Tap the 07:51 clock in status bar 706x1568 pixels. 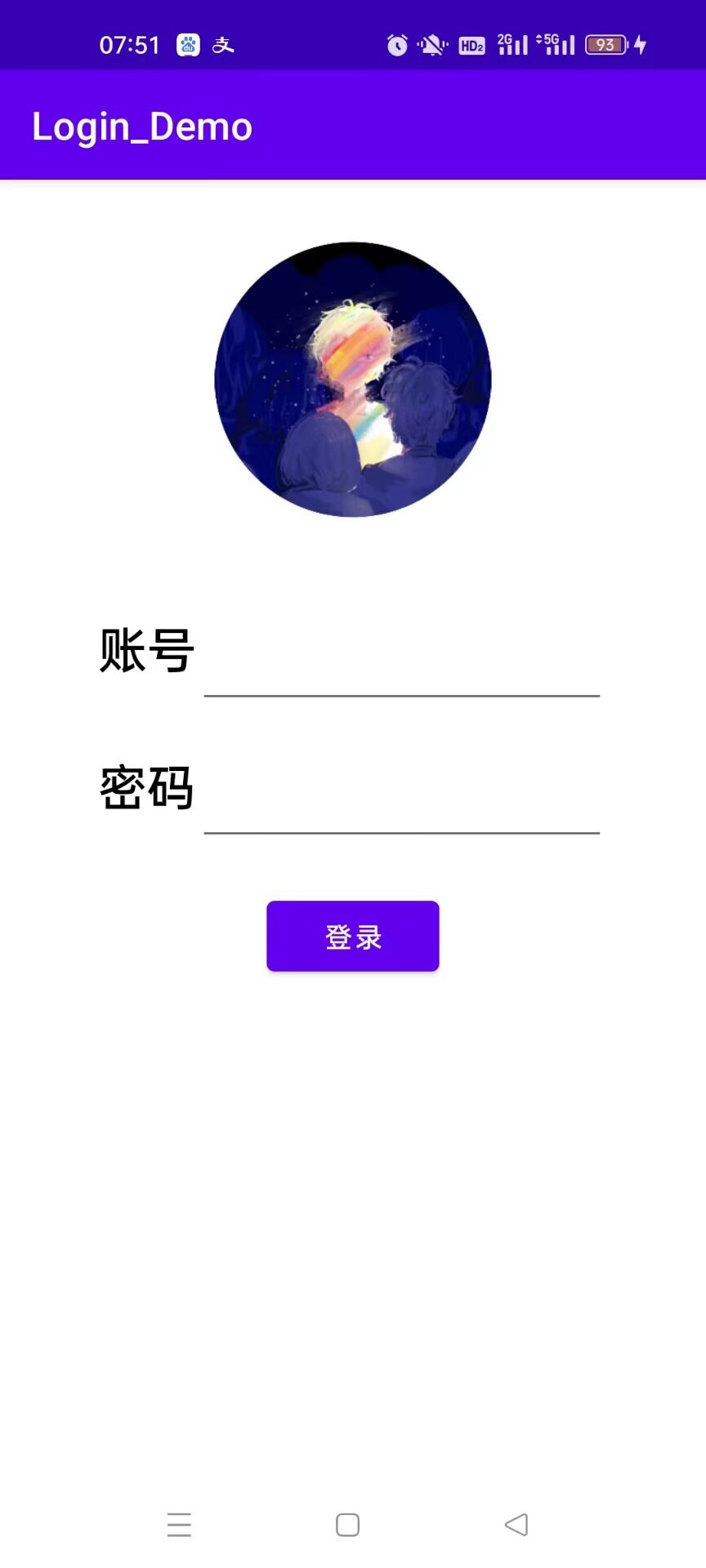click(x=131, y=45)
